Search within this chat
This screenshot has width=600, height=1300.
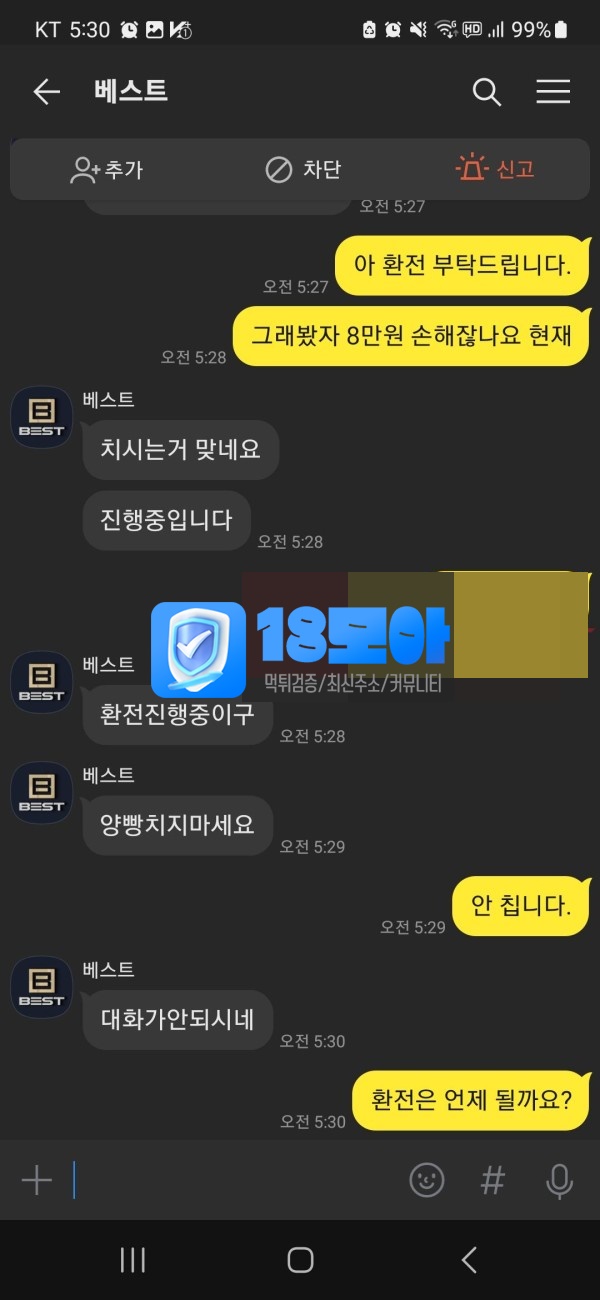(x=486, y=92)
